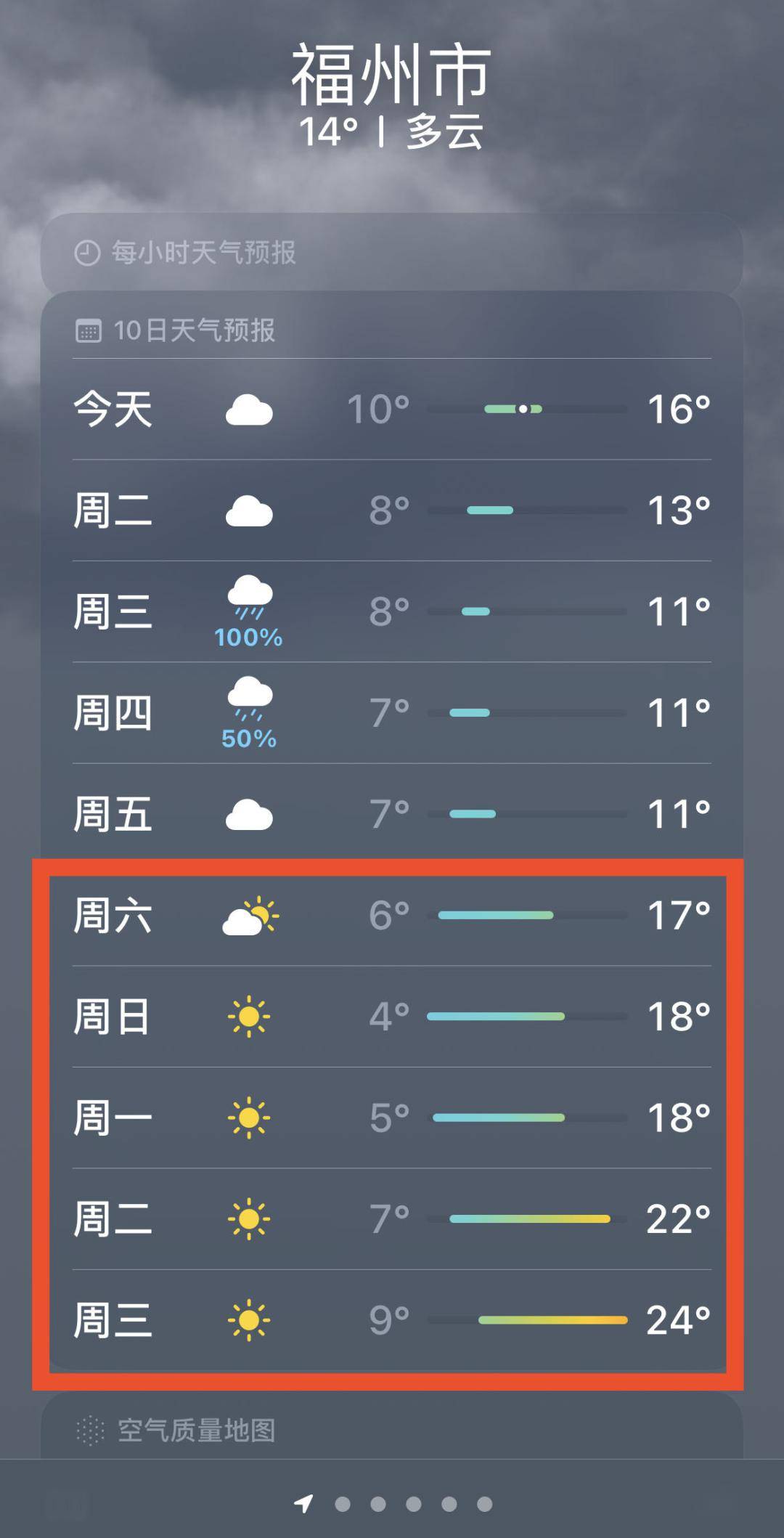Tap the air quality map icon
Viewport: 784px width, 1538px height.
89,1427
